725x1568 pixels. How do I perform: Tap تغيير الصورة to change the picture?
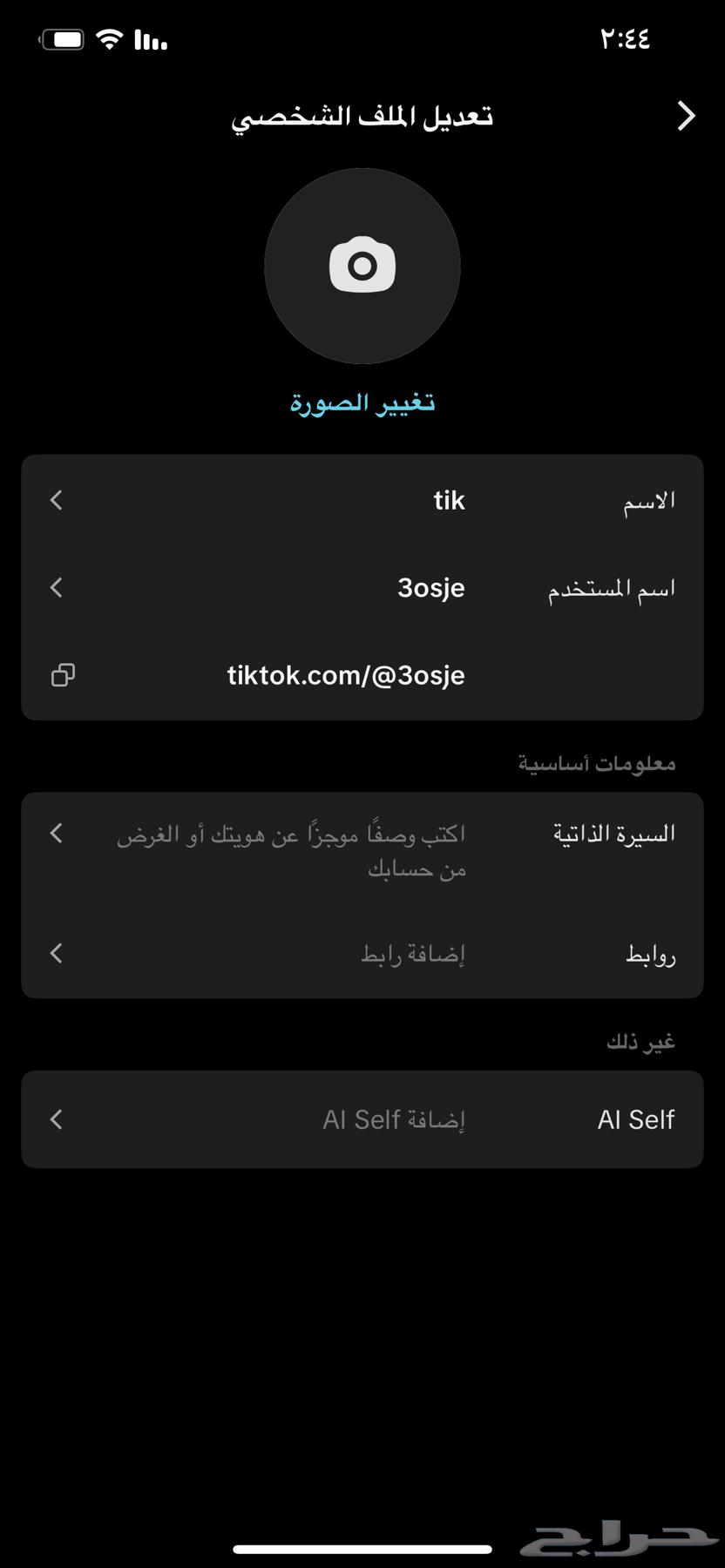coord(362,401)
